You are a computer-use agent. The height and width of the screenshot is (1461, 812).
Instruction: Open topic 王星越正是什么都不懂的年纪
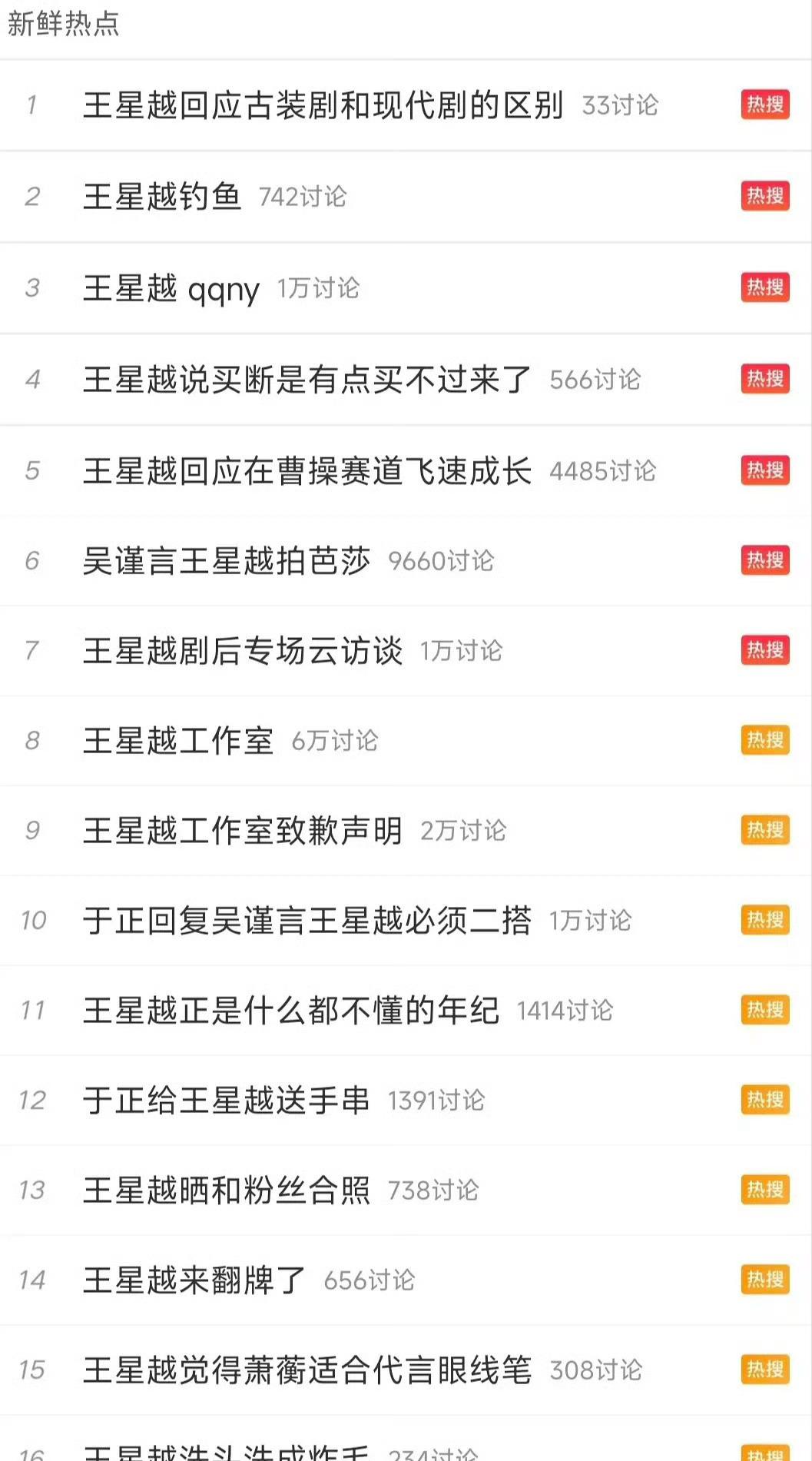(290, 1011)
